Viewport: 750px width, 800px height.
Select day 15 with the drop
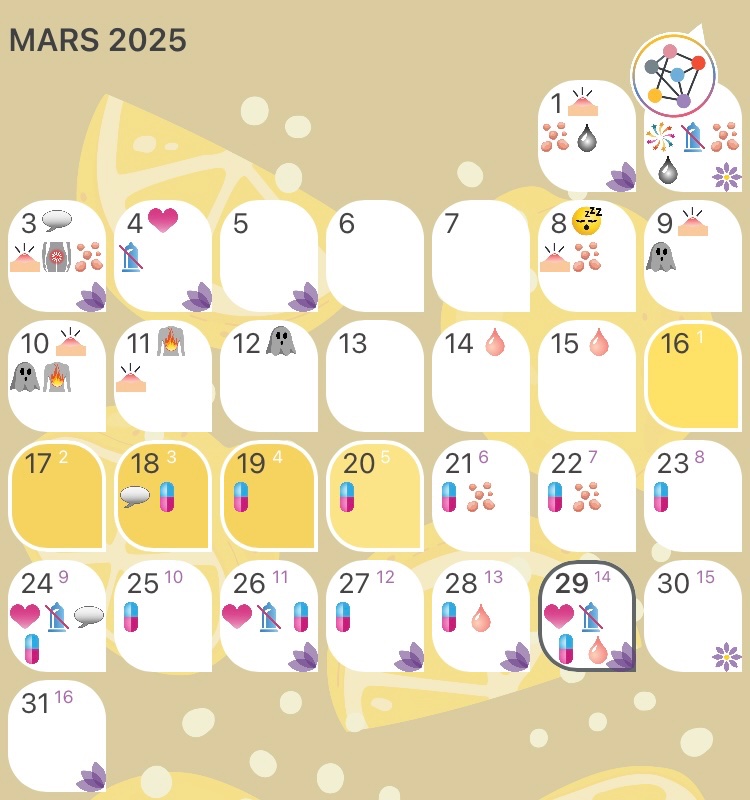pos(585,375)
